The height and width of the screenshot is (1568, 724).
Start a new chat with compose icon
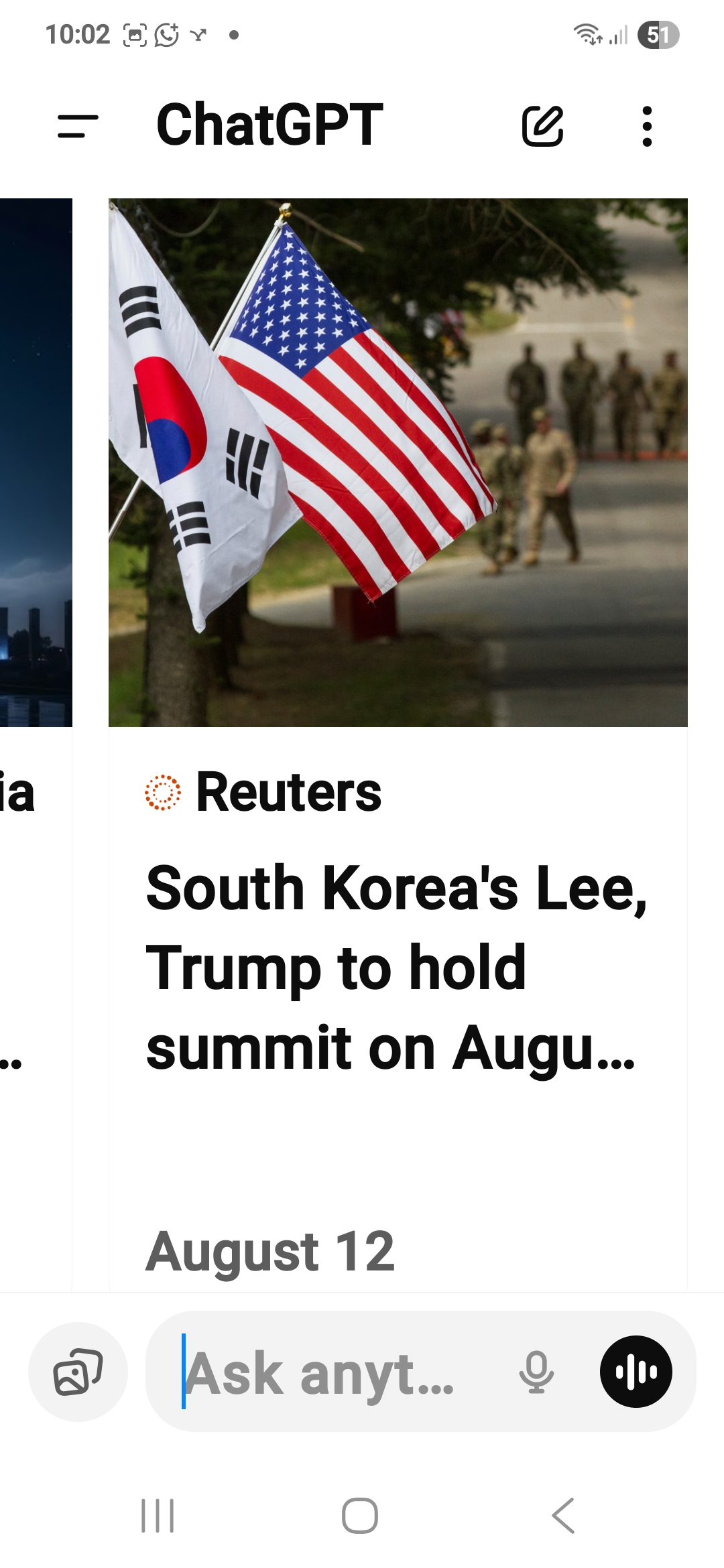coord(542,126)
